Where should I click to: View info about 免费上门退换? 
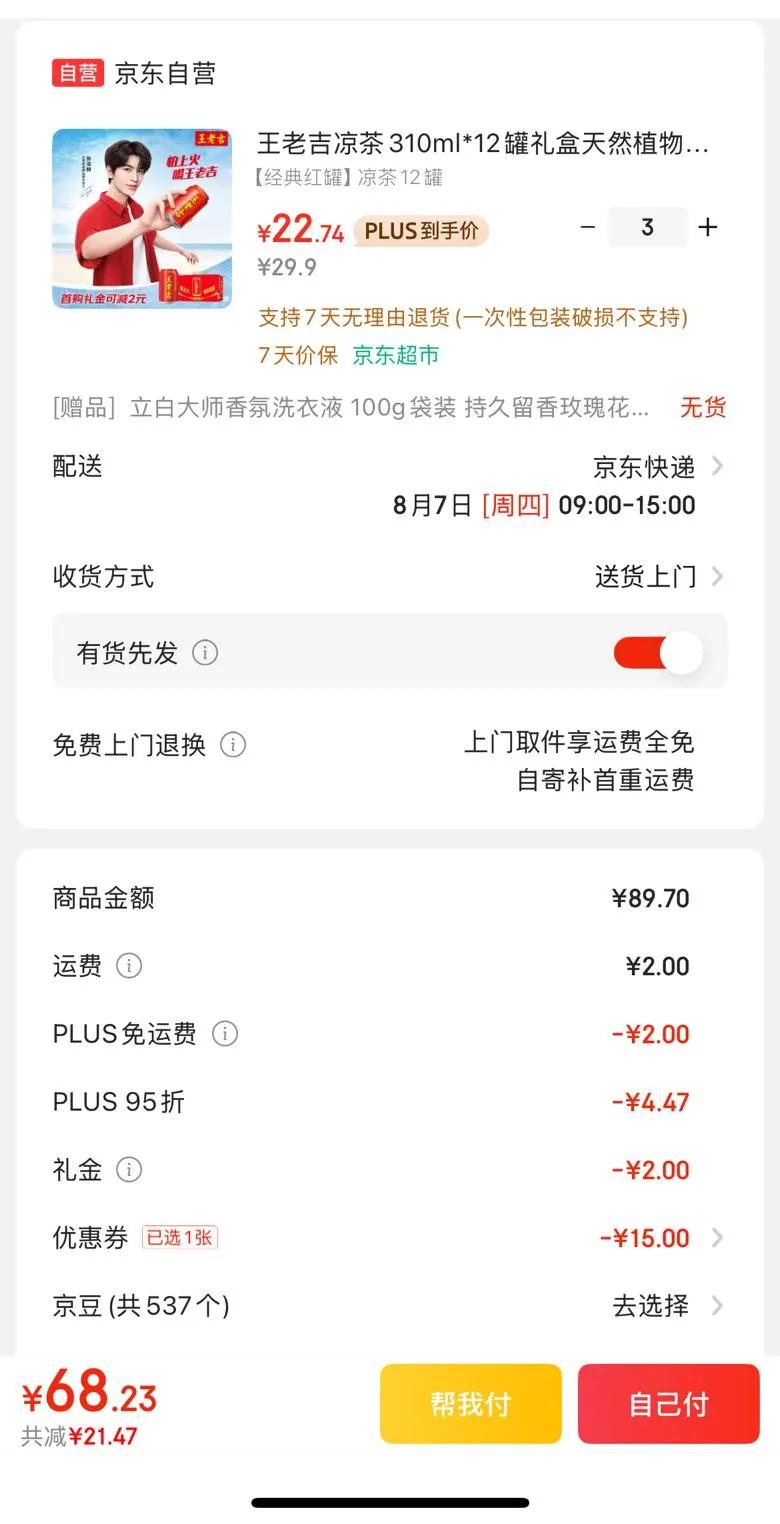(x=233, y=745)
